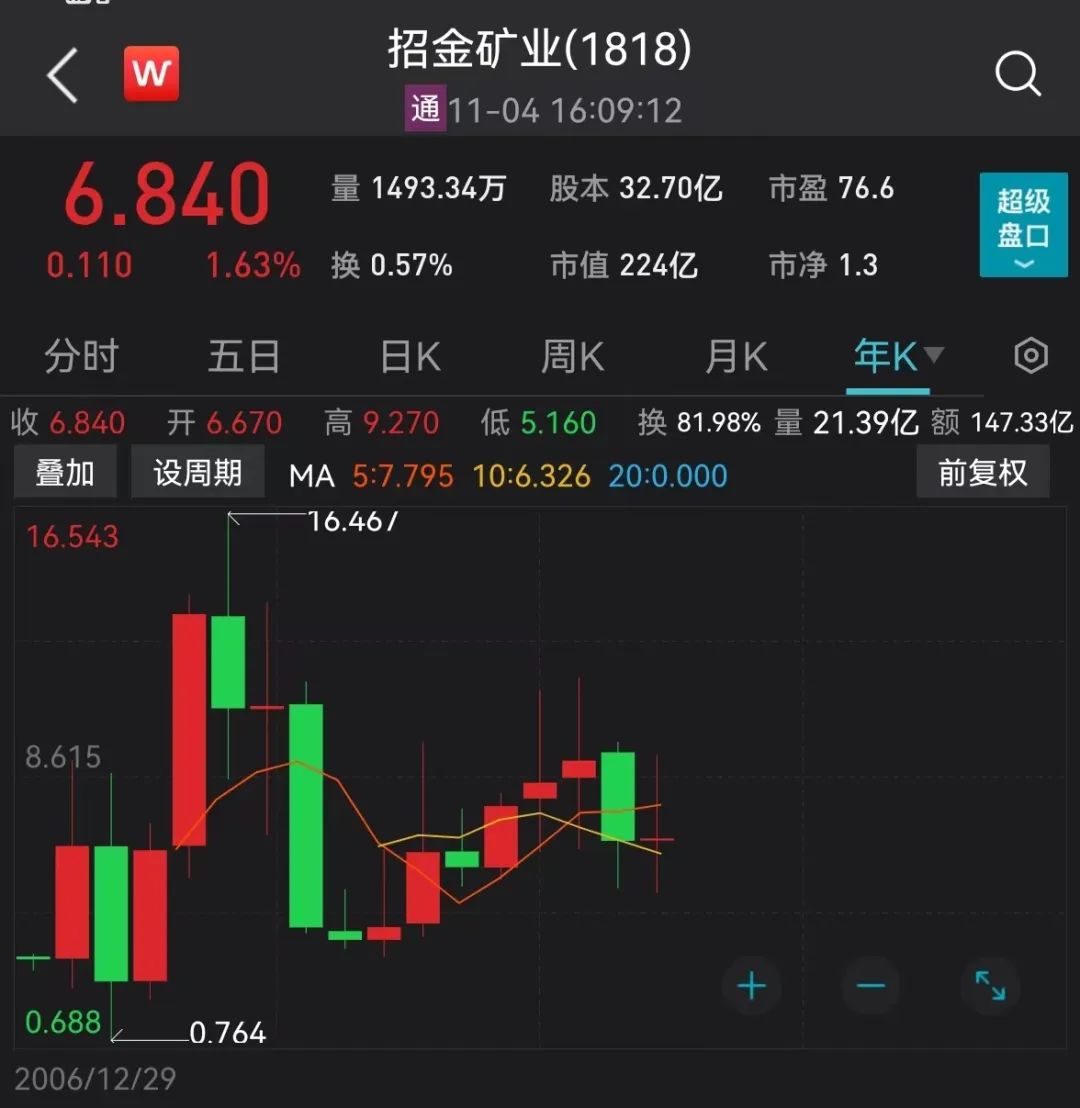The image size is (1080, 1108).
Task: Switch to the 月K tab
Action: point(735,357)
